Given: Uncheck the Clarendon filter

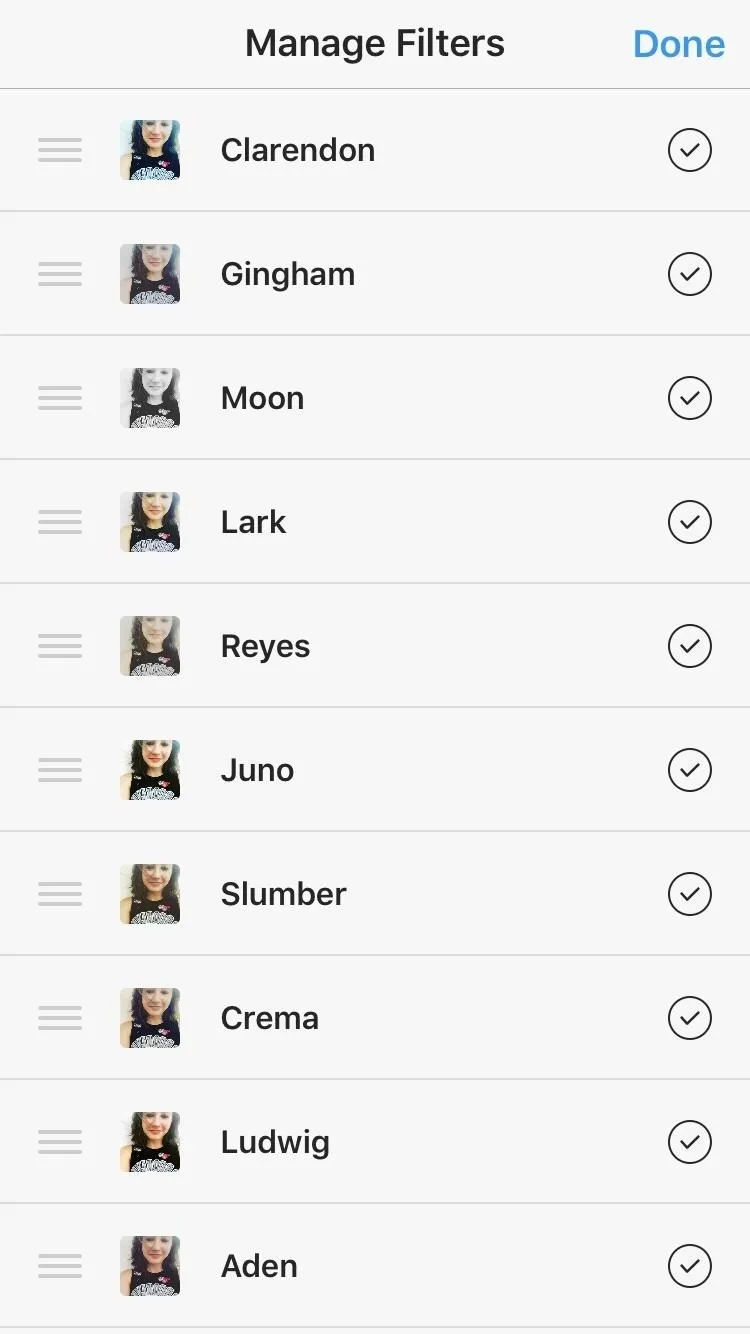Looking at the screenshot, I should click(690, 150).
